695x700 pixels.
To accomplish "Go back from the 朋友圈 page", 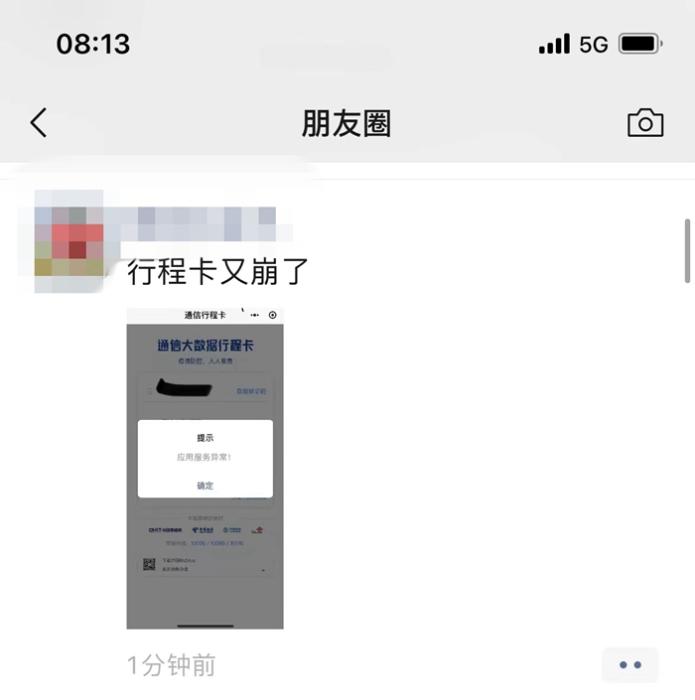I will (39, 123).
